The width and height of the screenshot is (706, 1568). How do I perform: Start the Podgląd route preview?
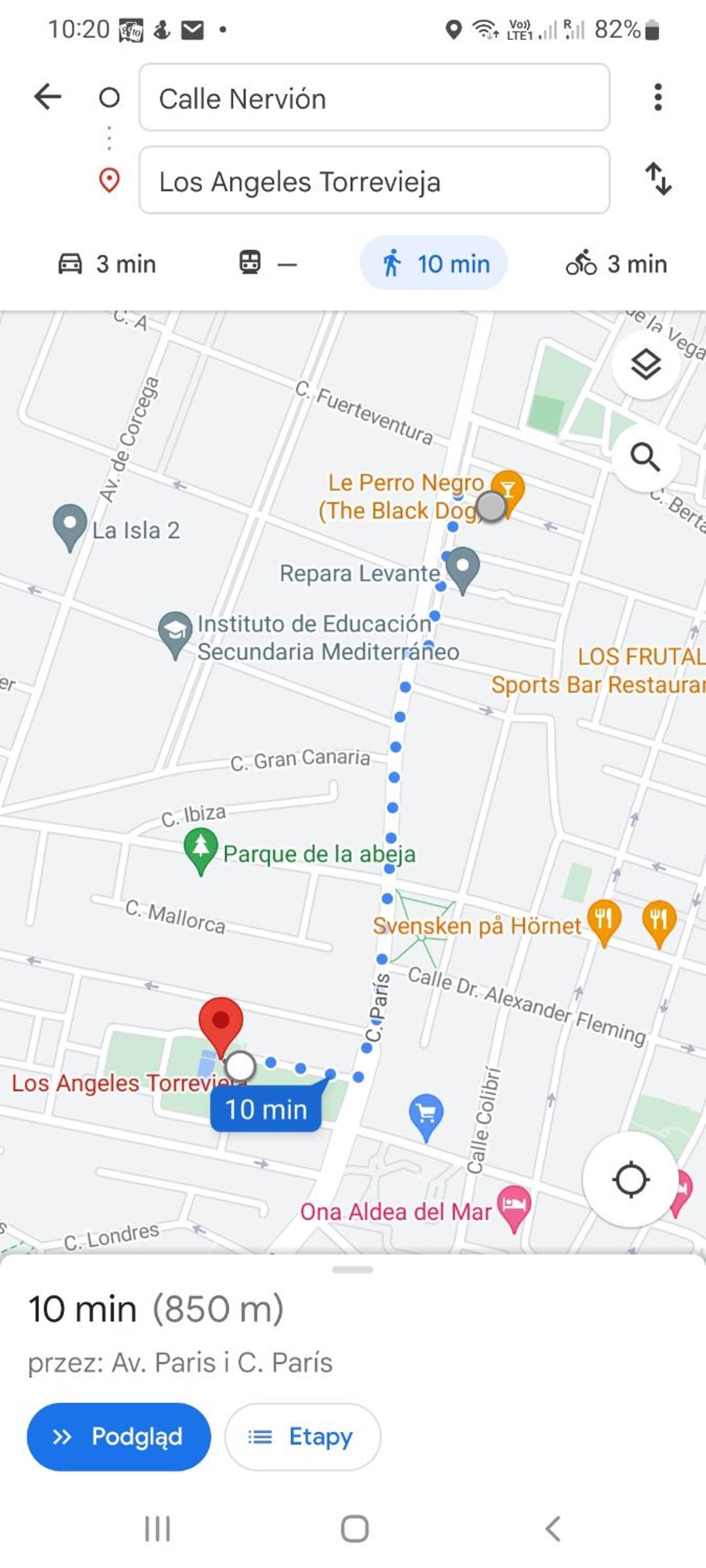pyautogui.click(x=119, y=1437)
